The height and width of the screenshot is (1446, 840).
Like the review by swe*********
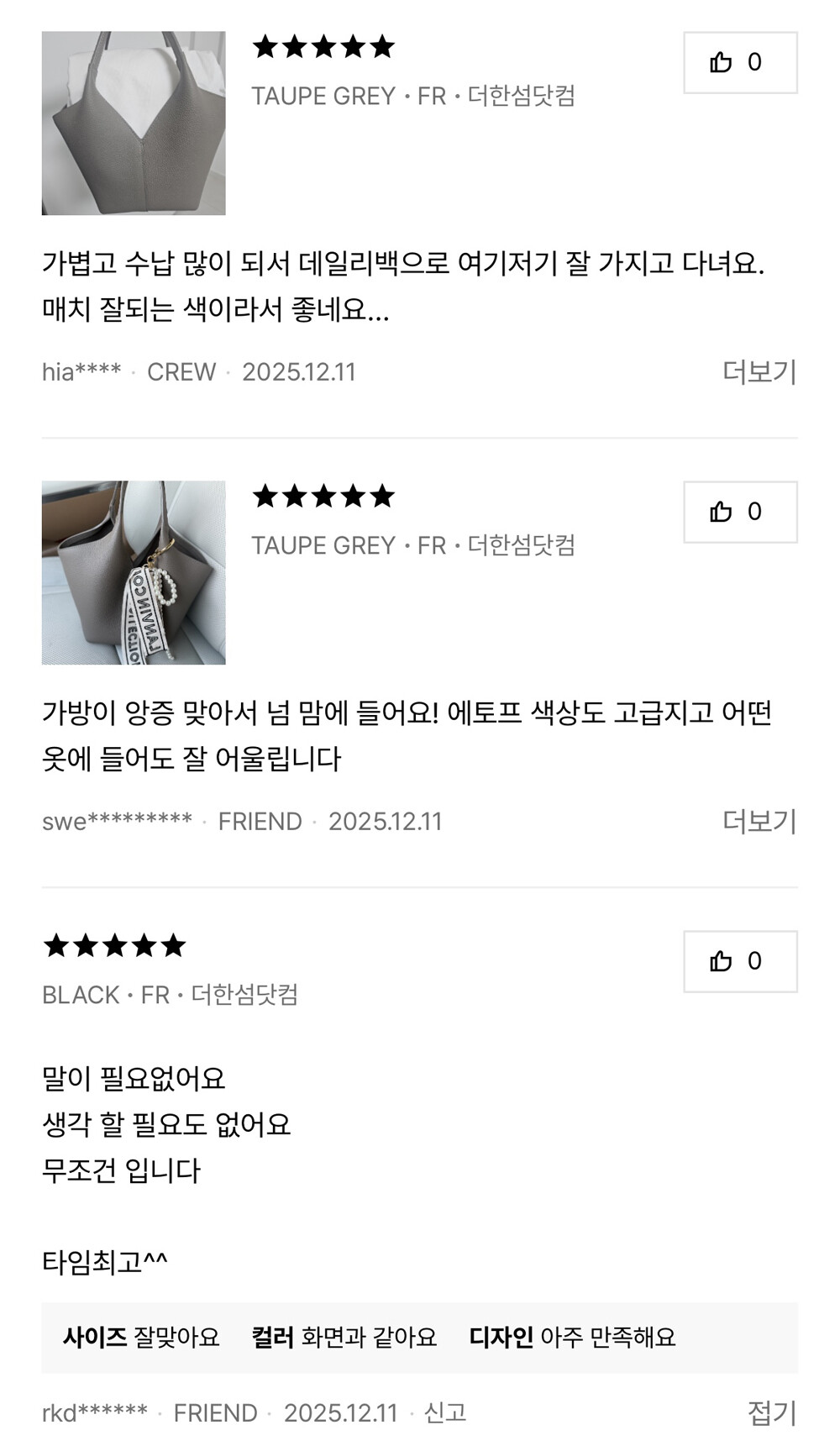[740, 512]
